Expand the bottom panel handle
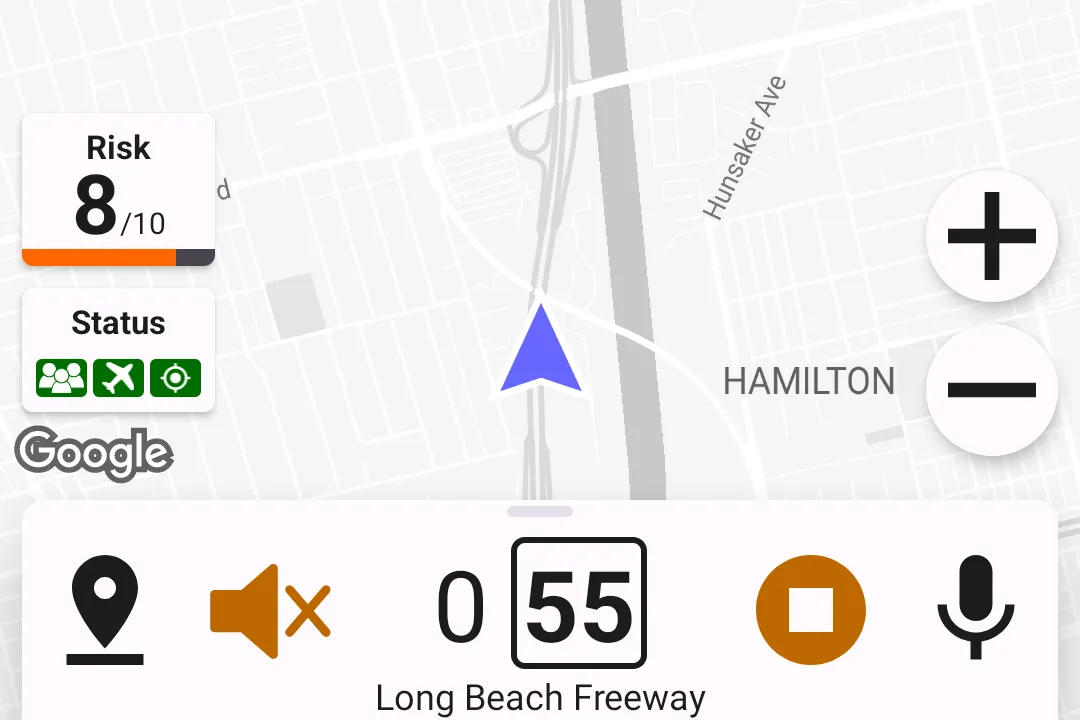Image resolution: width=1080 pixels, height=720 pixels. (540, 512)
